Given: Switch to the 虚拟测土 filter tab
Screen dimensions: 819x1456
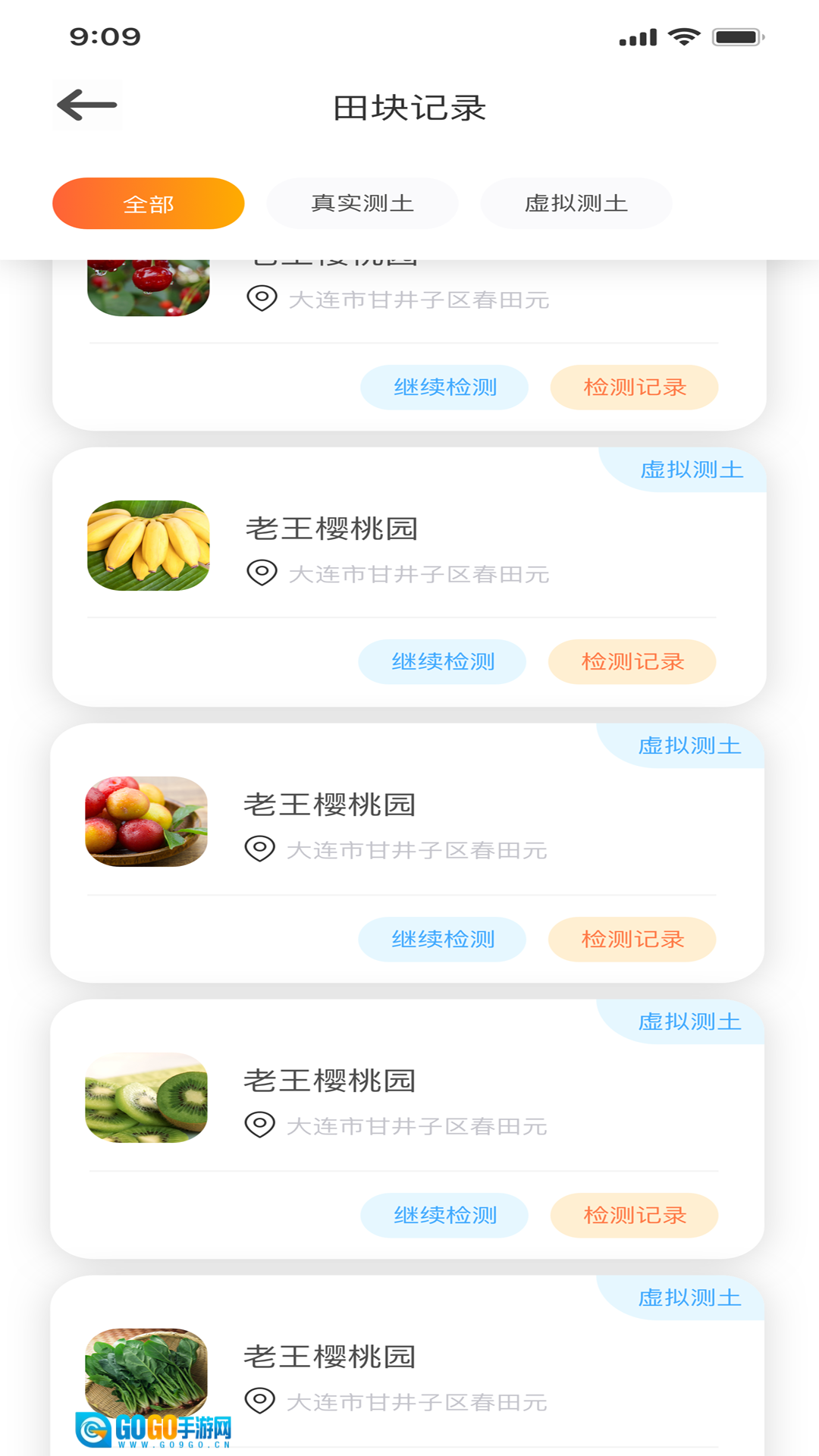Looking at the screenshot, I should (x=576, y=203).
